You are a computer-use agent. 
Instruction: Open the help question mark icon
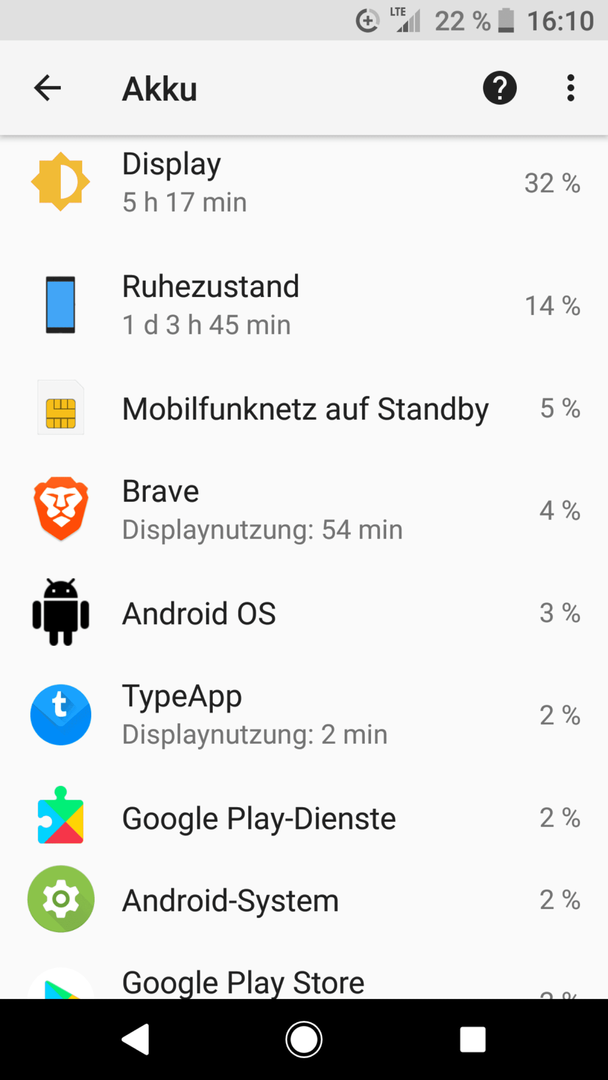pos(500,88)
